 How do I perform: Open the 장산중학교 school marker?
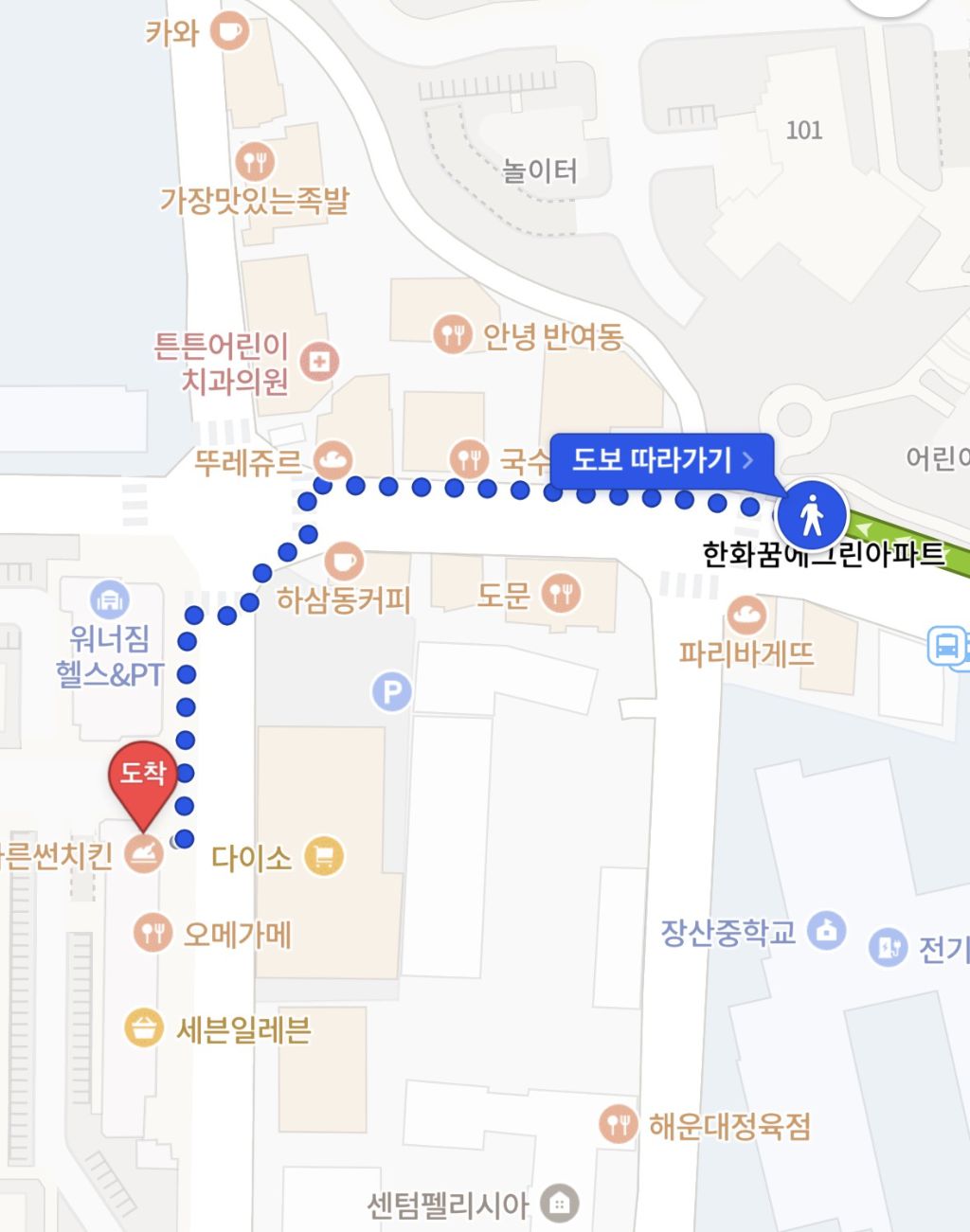826,930
